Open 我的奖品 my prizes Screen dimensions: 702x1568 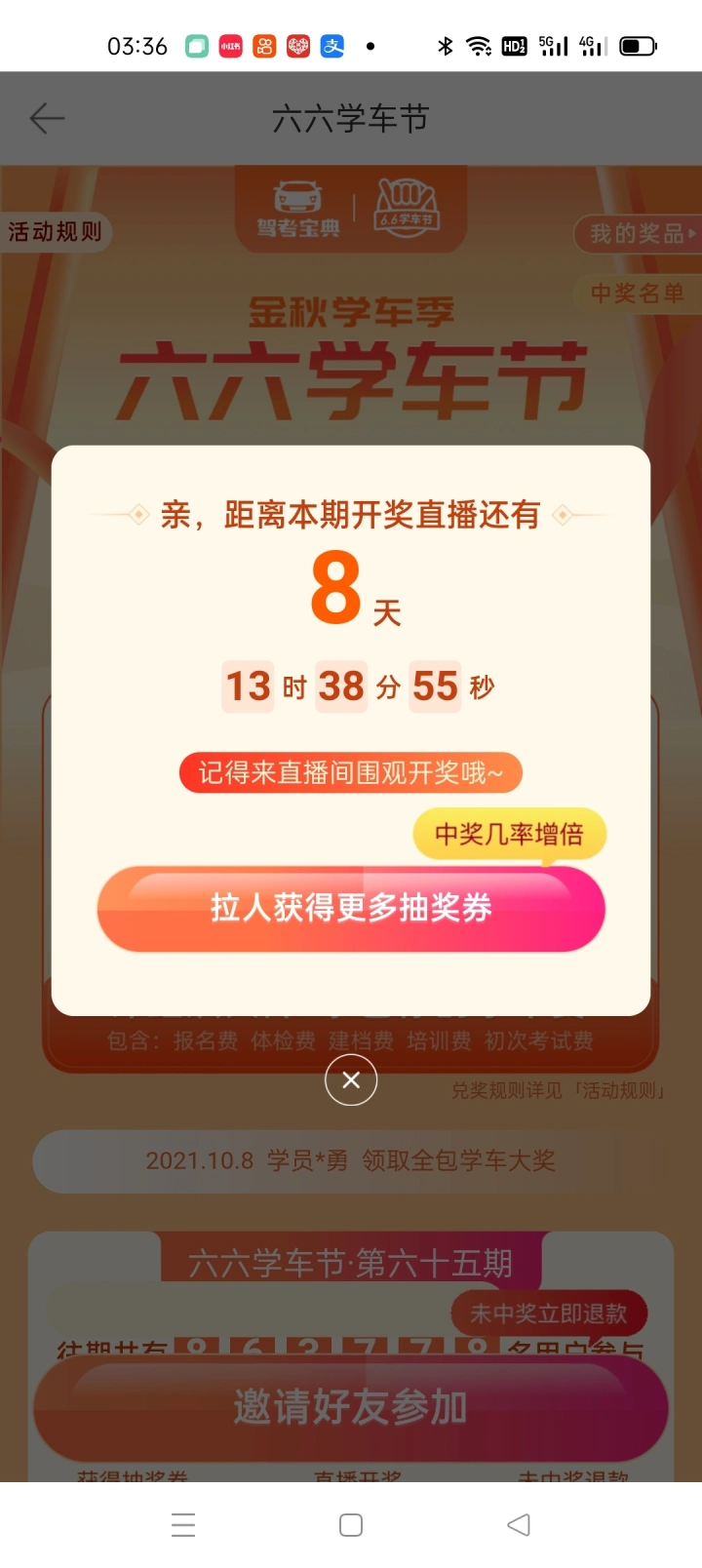coord(639,234)
